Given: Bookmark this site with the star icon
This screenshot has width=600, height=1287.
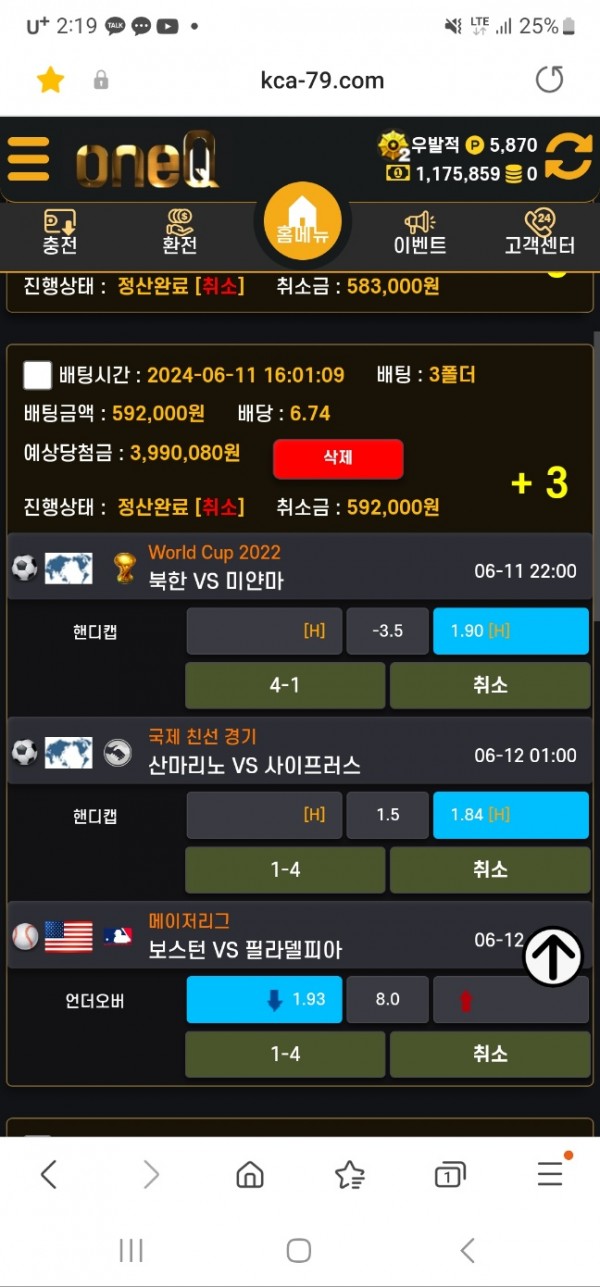Looking at the screenshot, I should [x=50, y=80].
